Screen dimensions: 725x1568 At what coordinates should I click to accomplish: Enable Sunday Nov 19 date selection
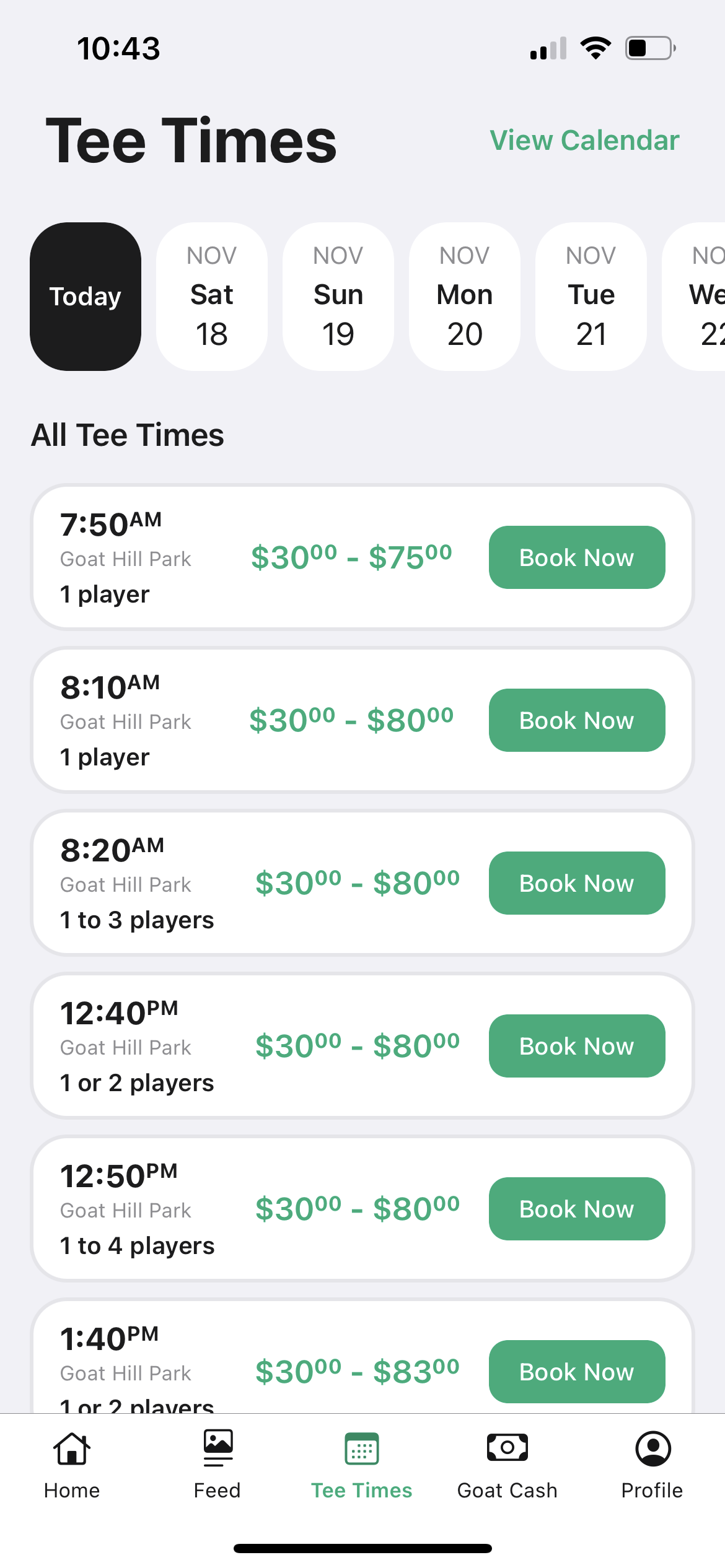pyautogui.click(x=338, y=296)
